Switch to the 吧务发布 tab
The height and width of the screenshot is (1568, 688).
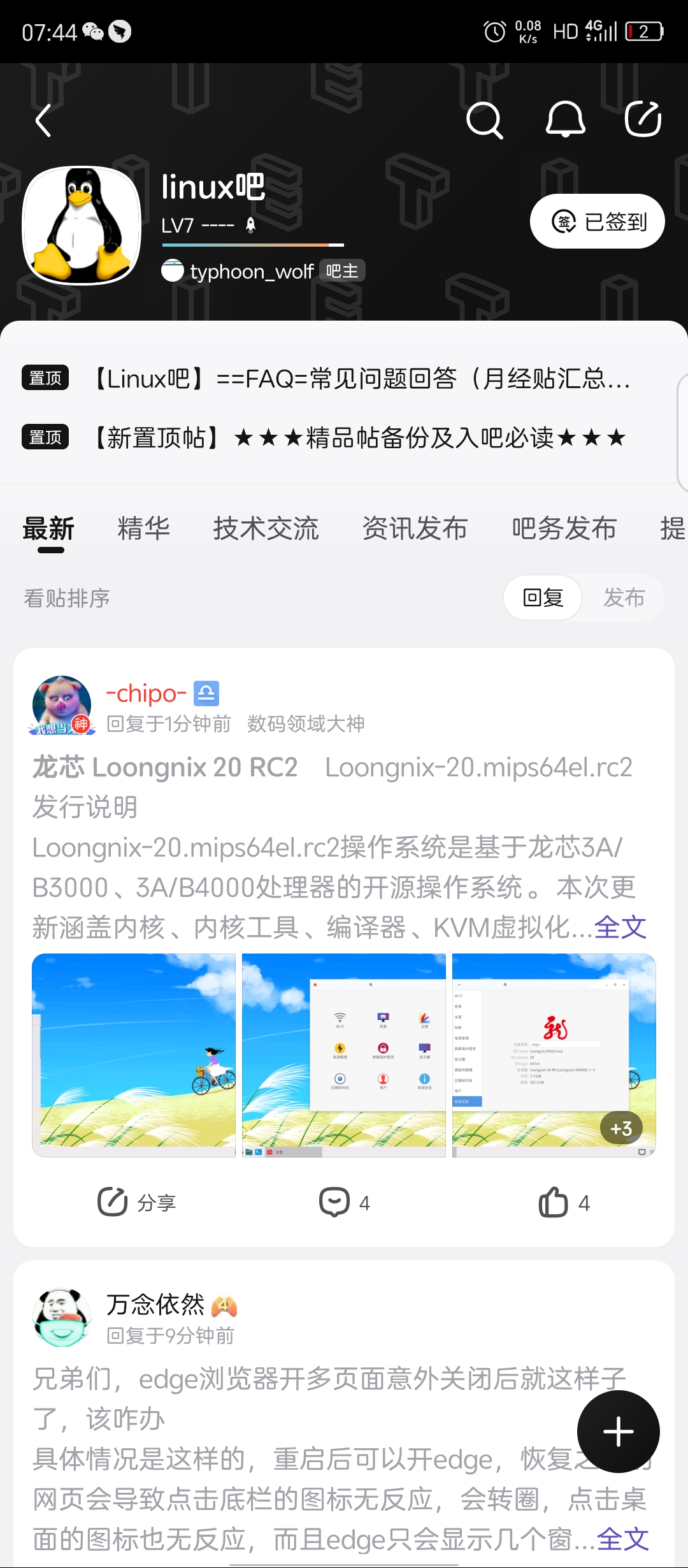click(x=564, y=528)
